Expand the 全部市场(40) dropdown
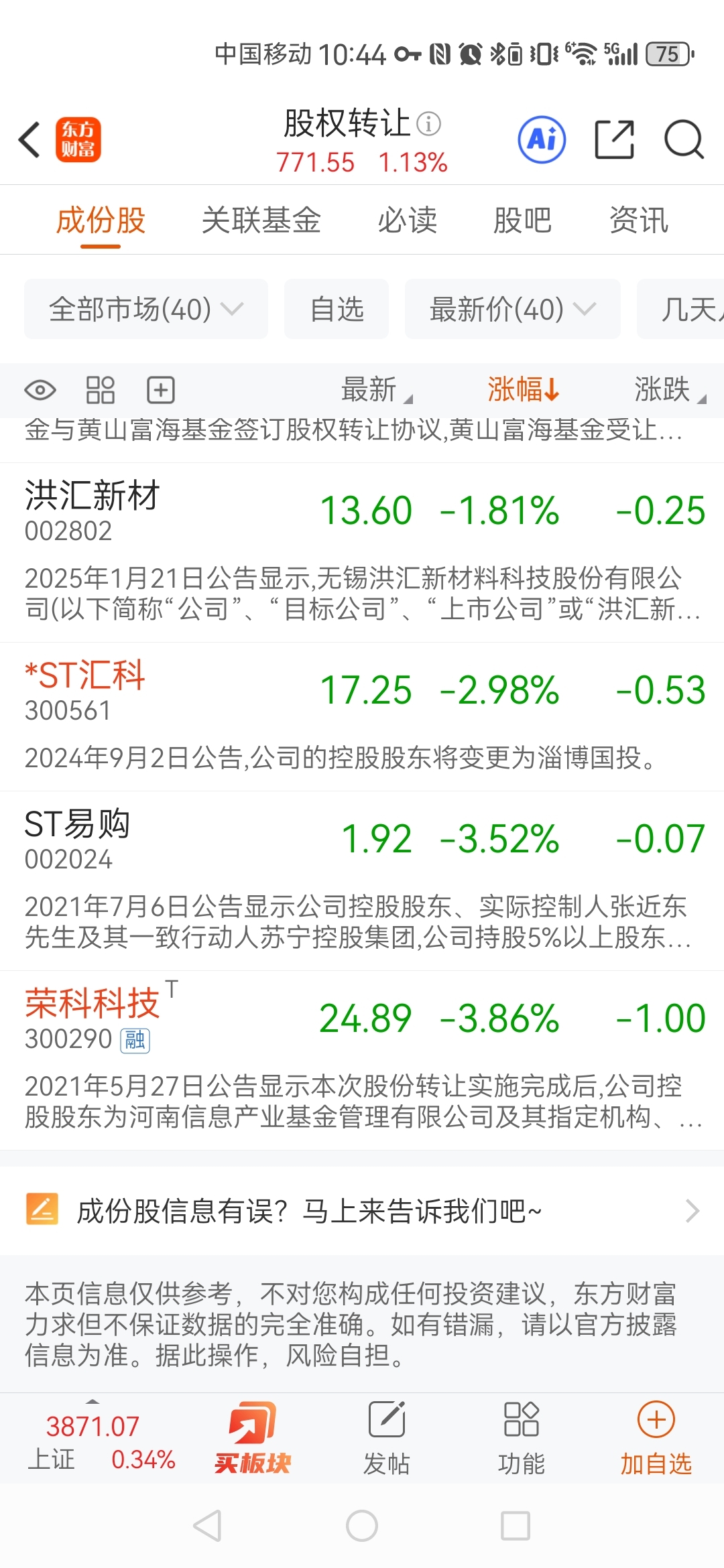 click(x=145, y=310)
